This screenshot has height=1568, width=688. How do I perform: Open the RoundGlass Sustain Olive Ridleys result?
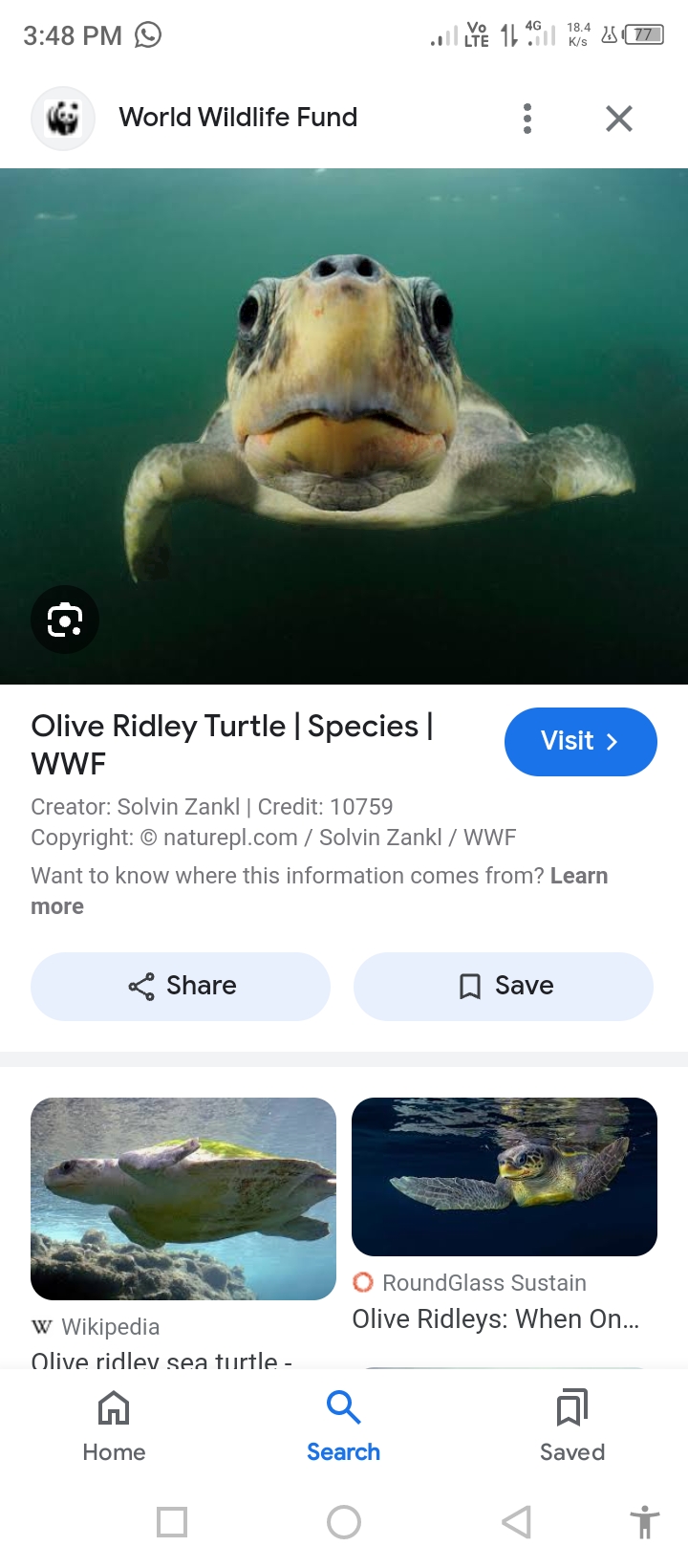pyautogui.click(x=505, y=1178)
